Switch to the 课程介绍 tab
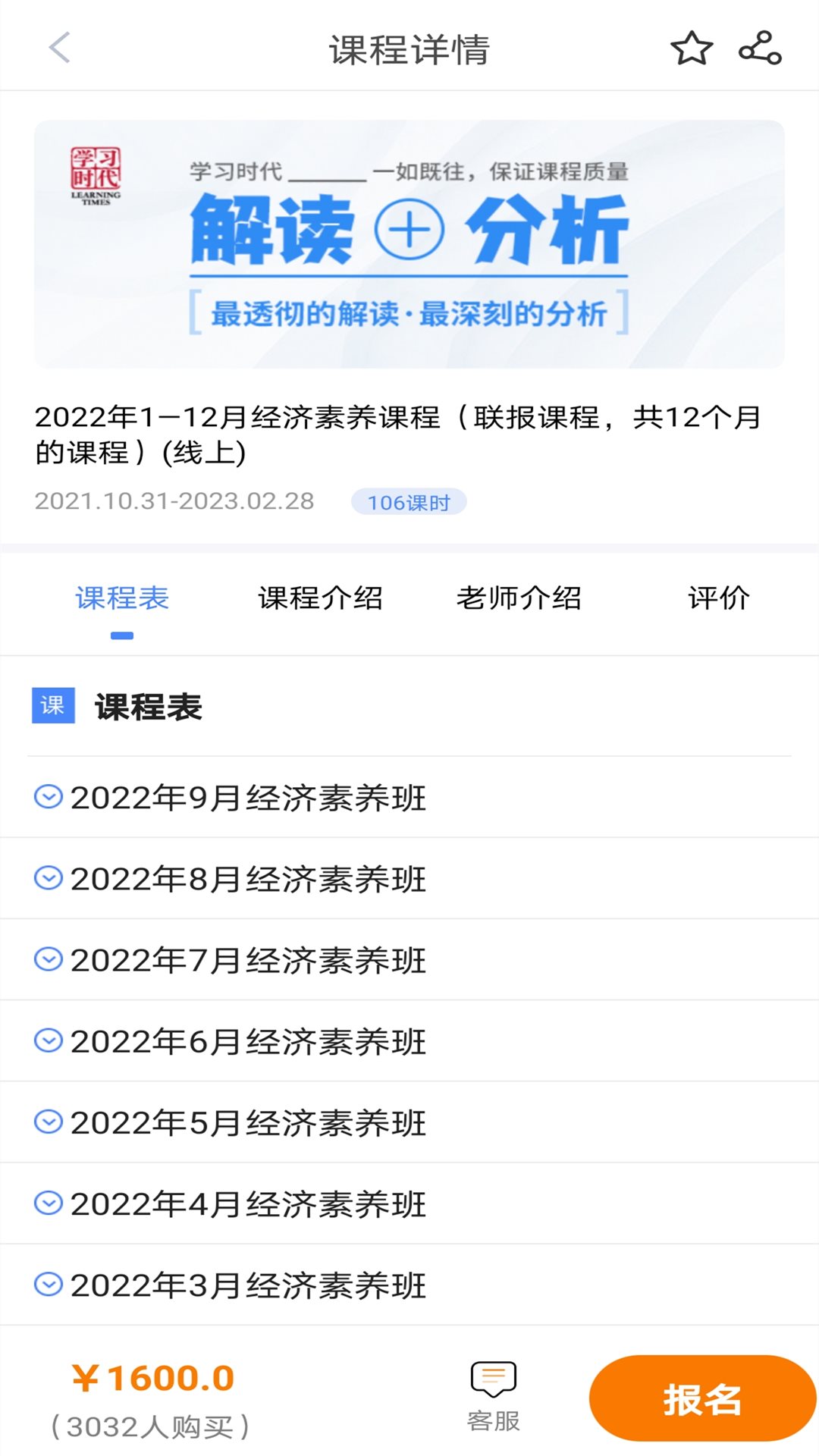Viewport: 819px width, 1456px height. click(320, 598)
